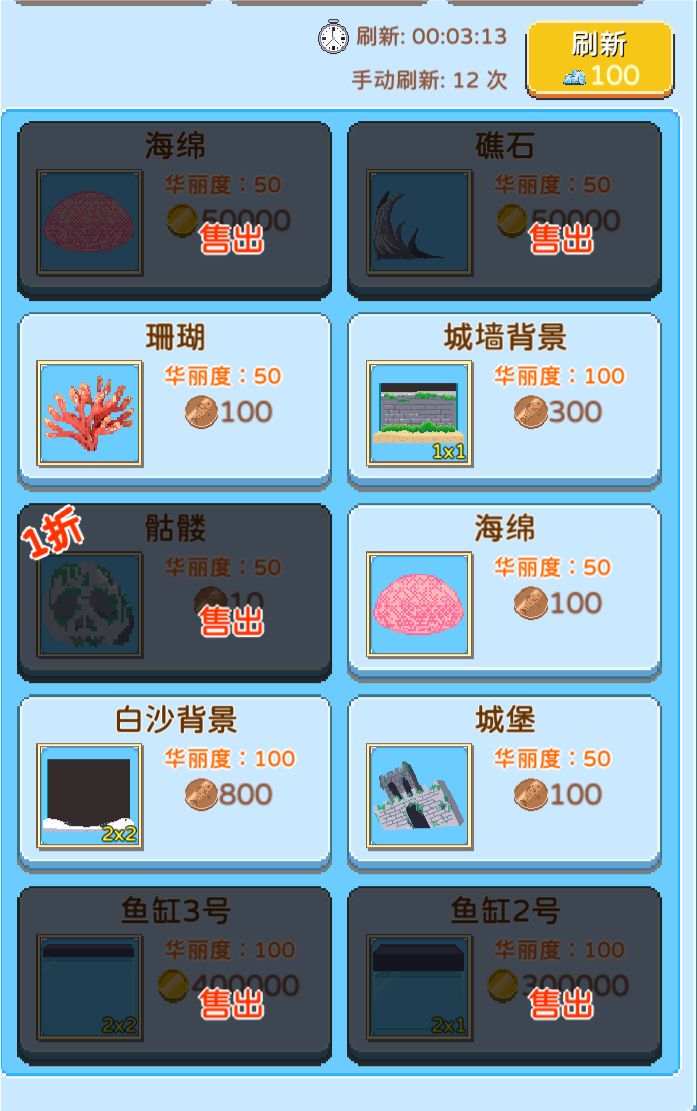Tap the yellow 刷新 100 button

[599, 60]
